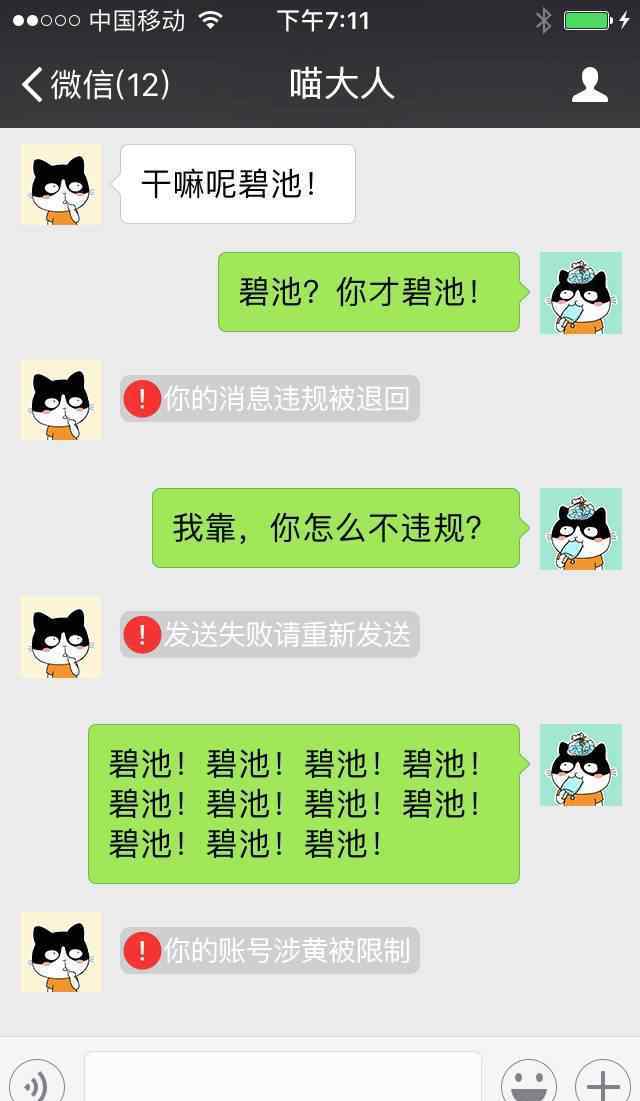Open the plus attachment menu
The width and height of the screenshot is (640, 1101).
pos(603,1080)
